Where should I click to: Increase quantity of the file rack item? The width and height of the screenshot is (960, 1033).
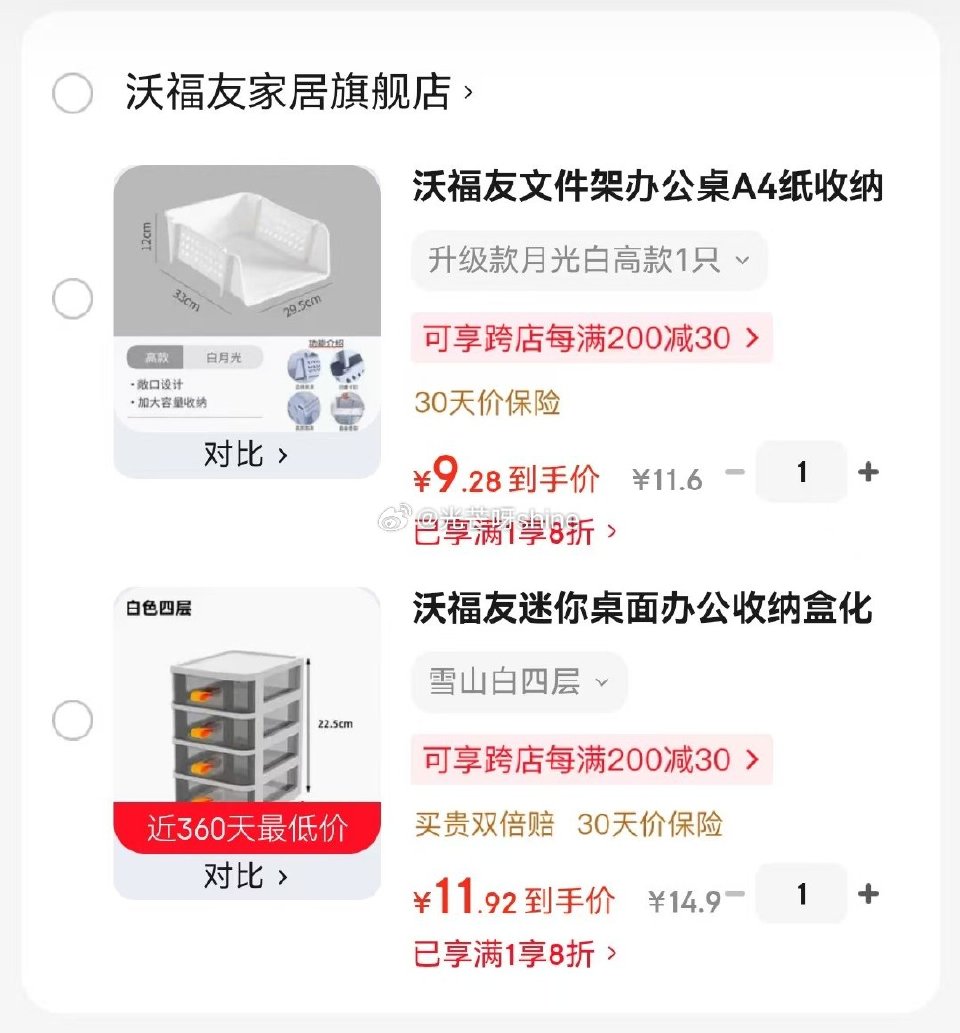[x=868, y=472]
